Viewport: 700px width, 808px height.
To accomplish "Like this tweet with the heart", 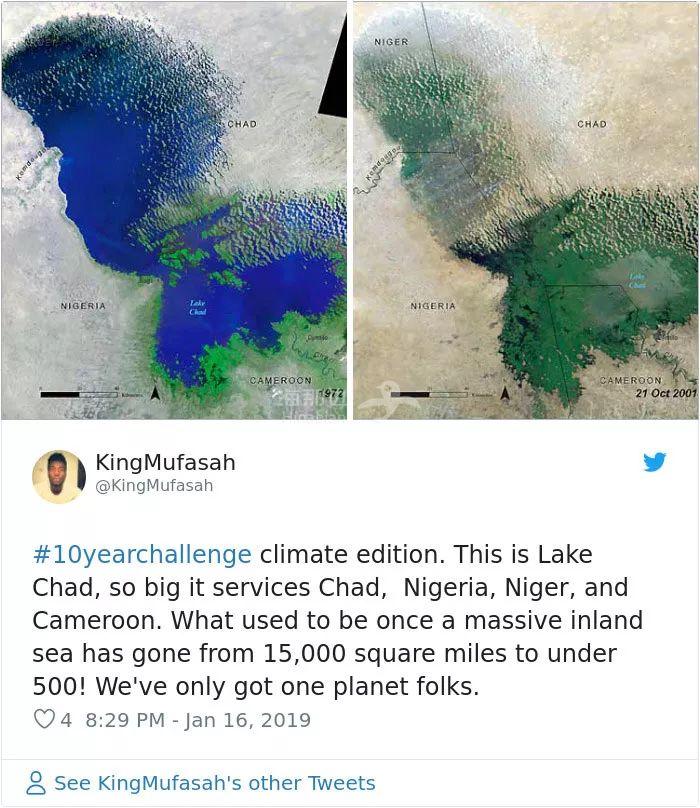I will point(44,719).
